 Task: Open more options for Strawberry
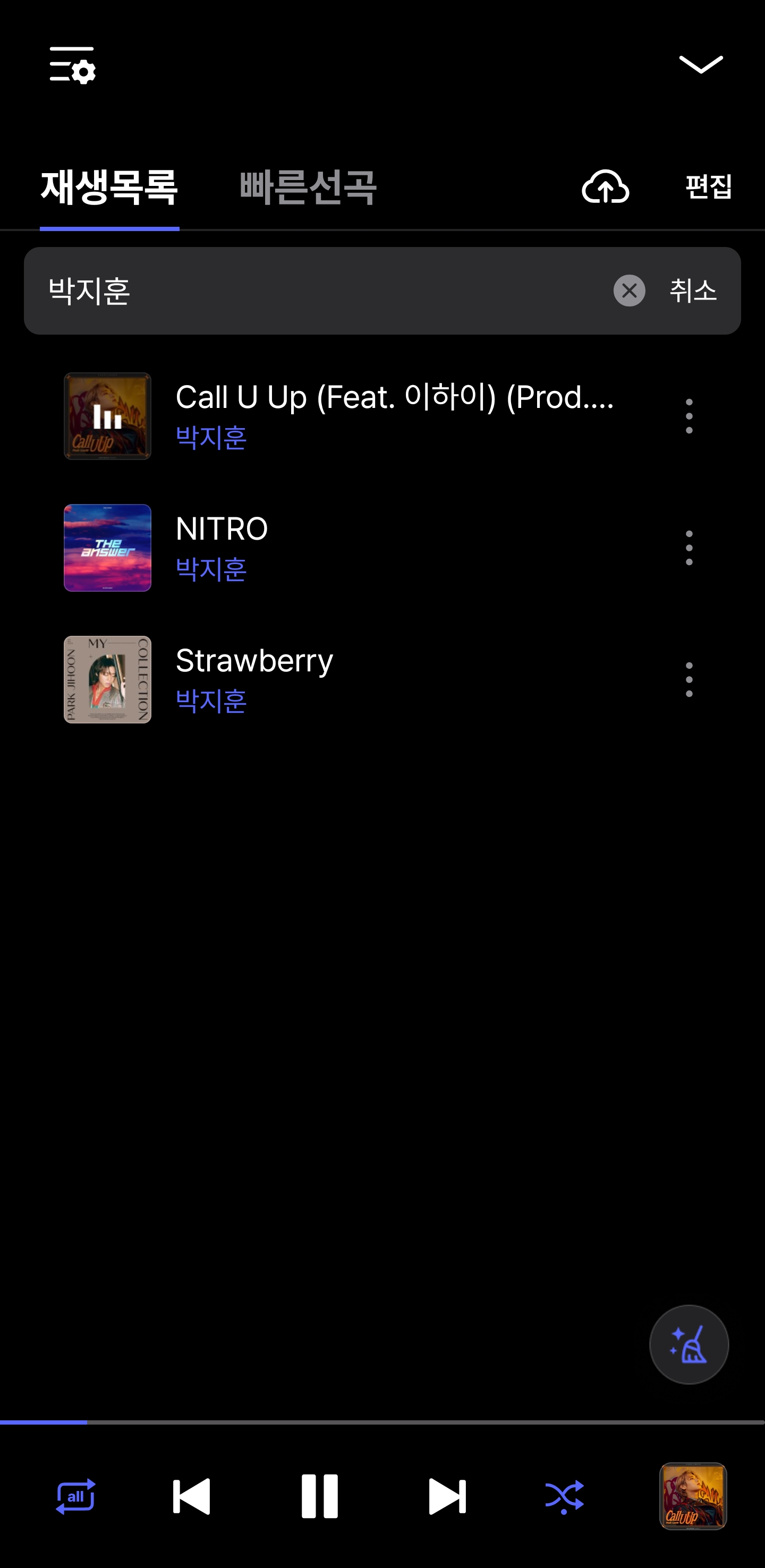(x=689, y=679)
